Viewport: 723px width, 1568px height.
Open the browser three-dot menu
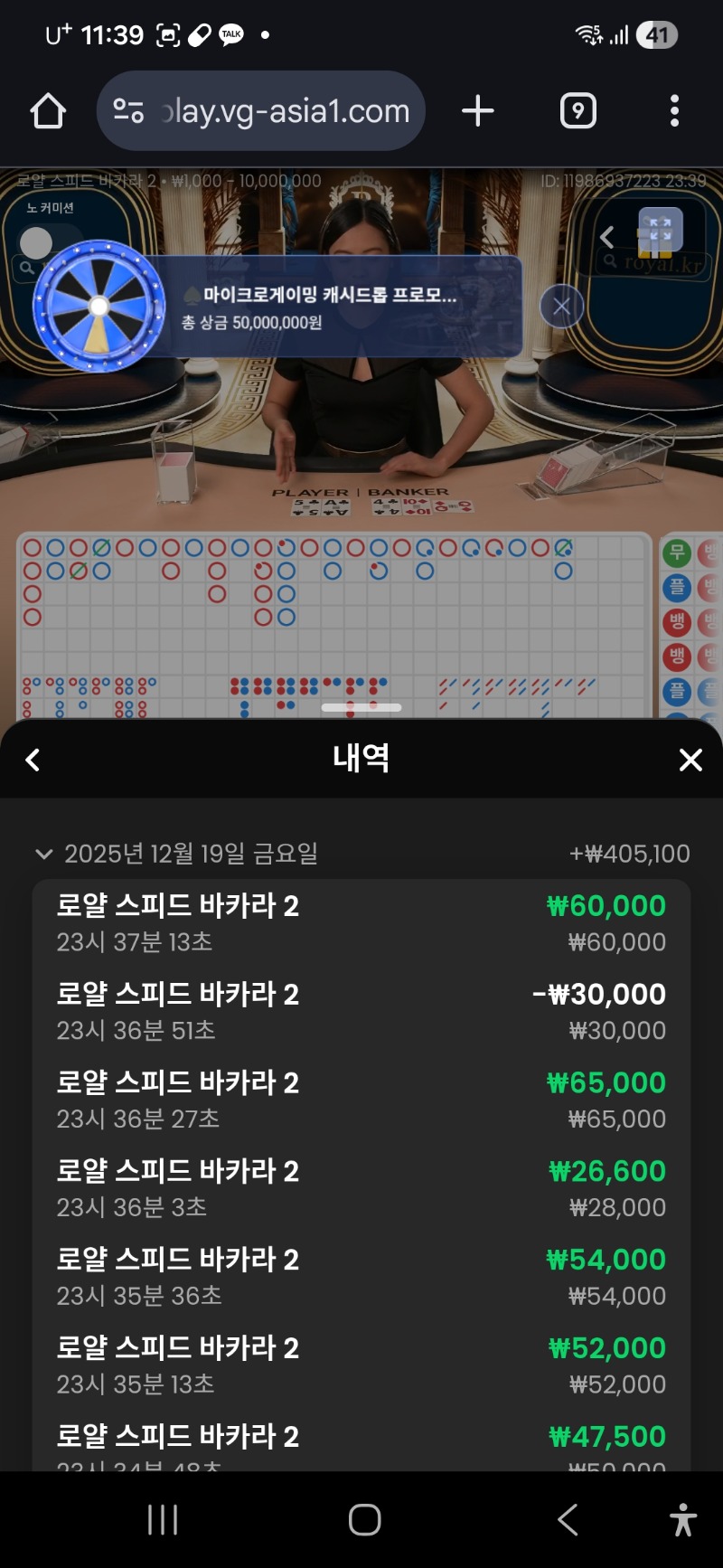[674, 110]
